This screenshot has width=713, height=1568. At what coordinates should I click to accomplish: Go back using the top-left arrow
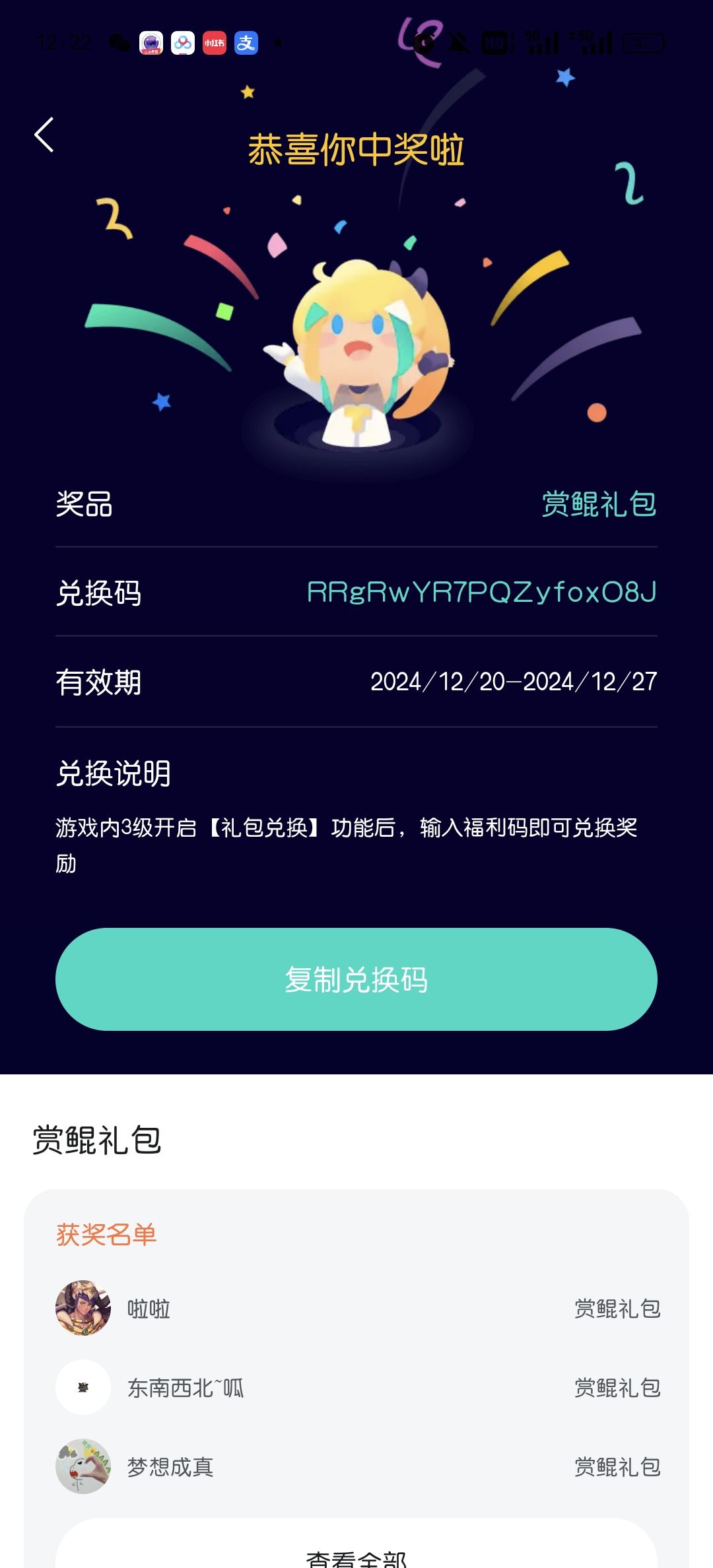pos(44,135)
